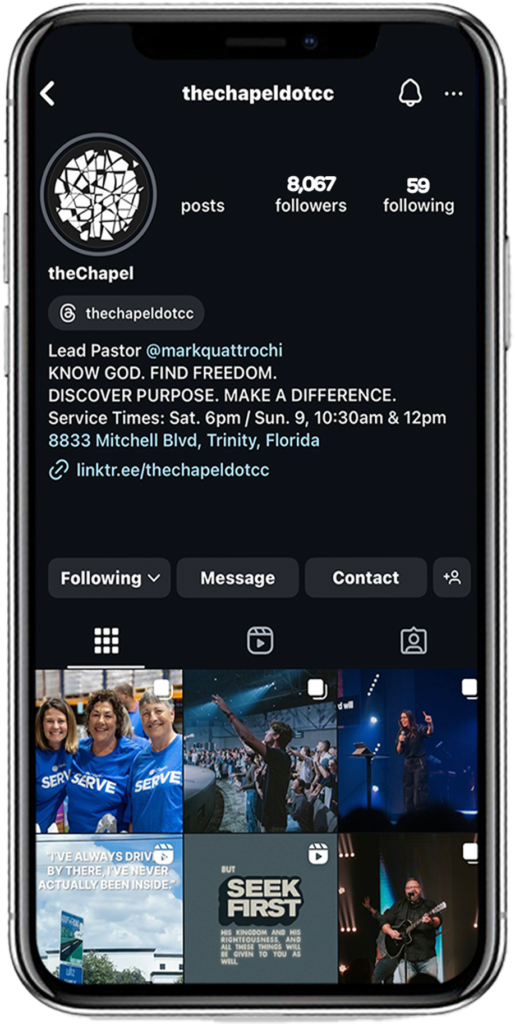The height and width of the screenshot is (1024, 515).
Task: Open the "I've always driven by there" reel
Action: click(x=109, y=908)
